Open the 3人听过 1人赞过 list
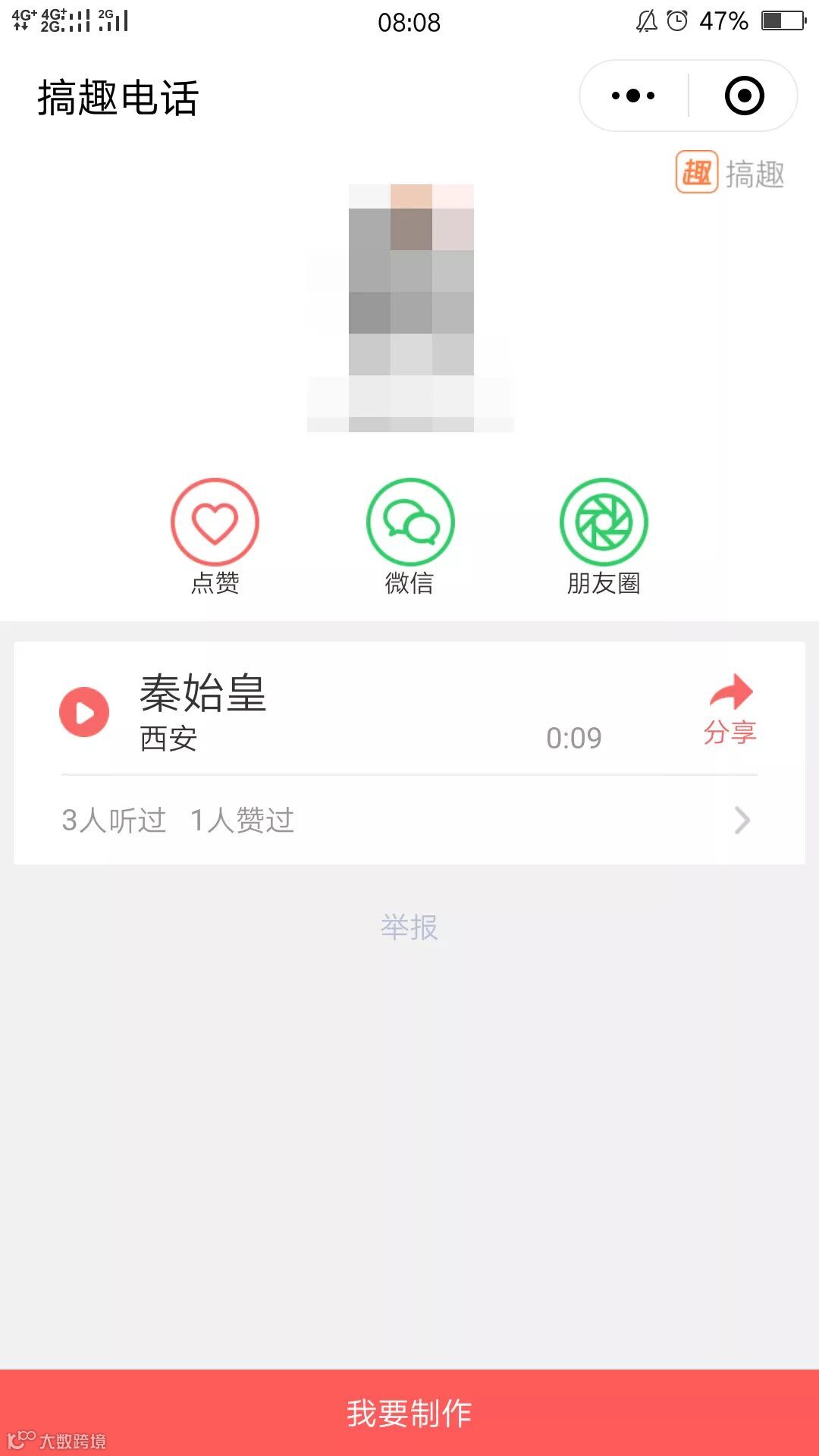Image resolution: width=819 pixels, height=1456 pixels. (x=408, y=820)
